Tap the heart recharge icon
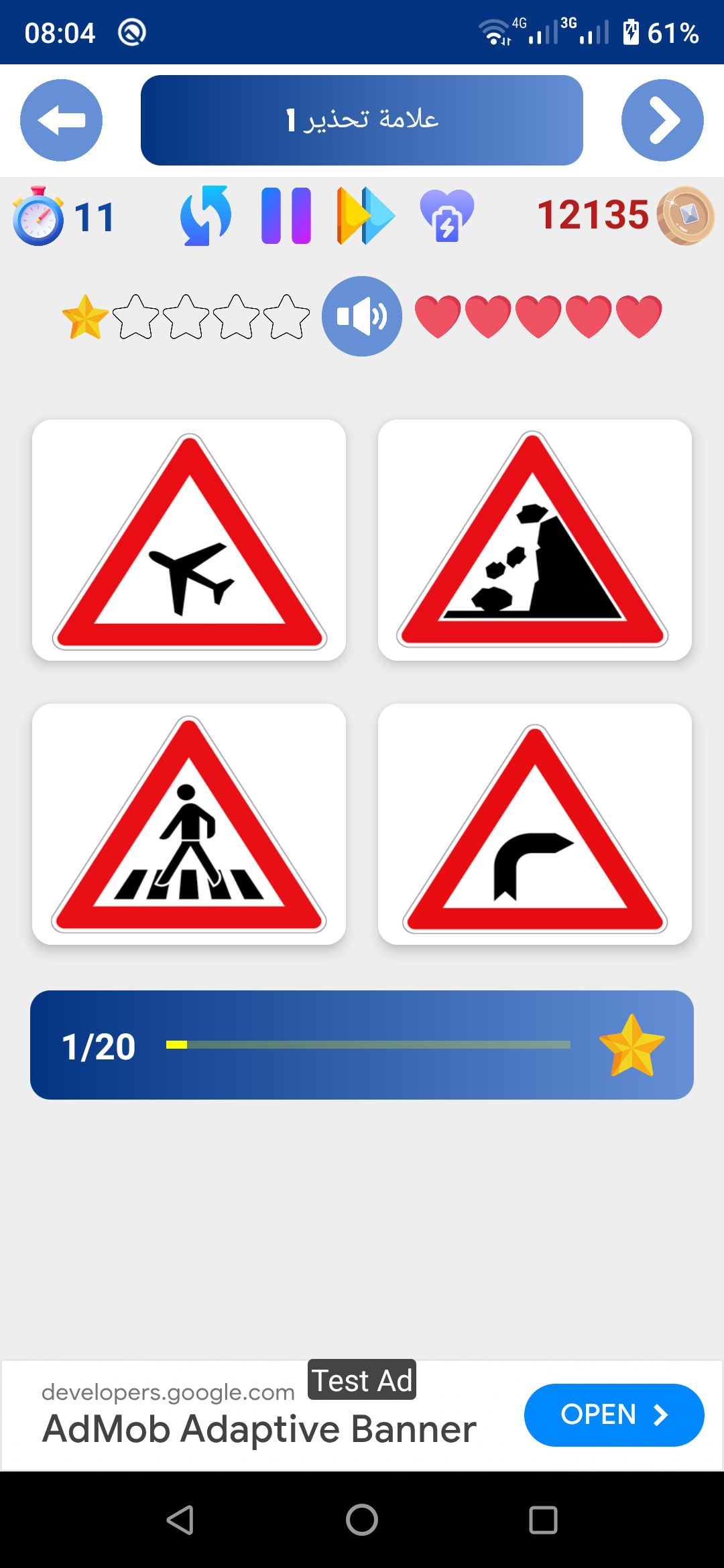This screenshot has width=724, height=1568. pyautogui.click(x=446, y=216)
